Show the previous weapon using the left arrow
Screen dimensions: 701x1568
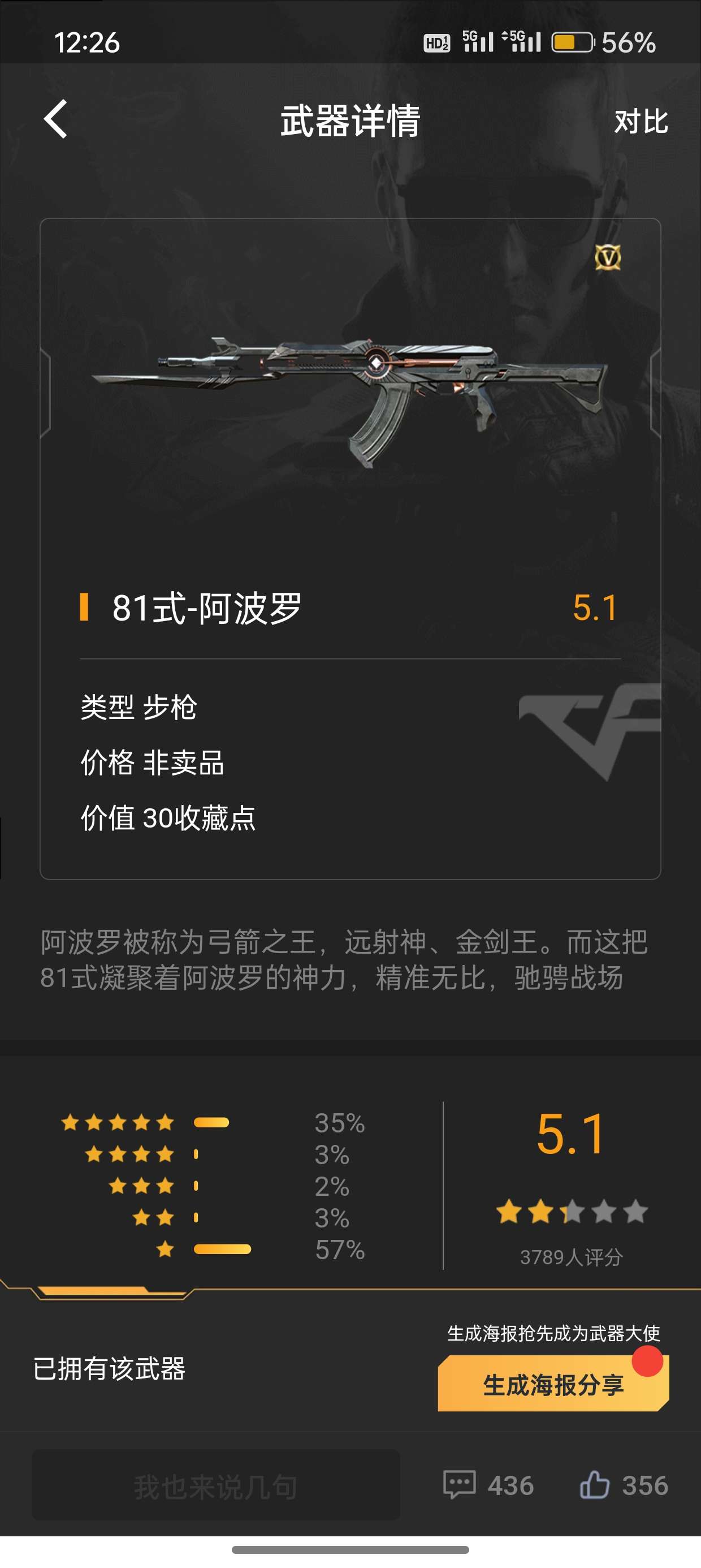(46, 393)
